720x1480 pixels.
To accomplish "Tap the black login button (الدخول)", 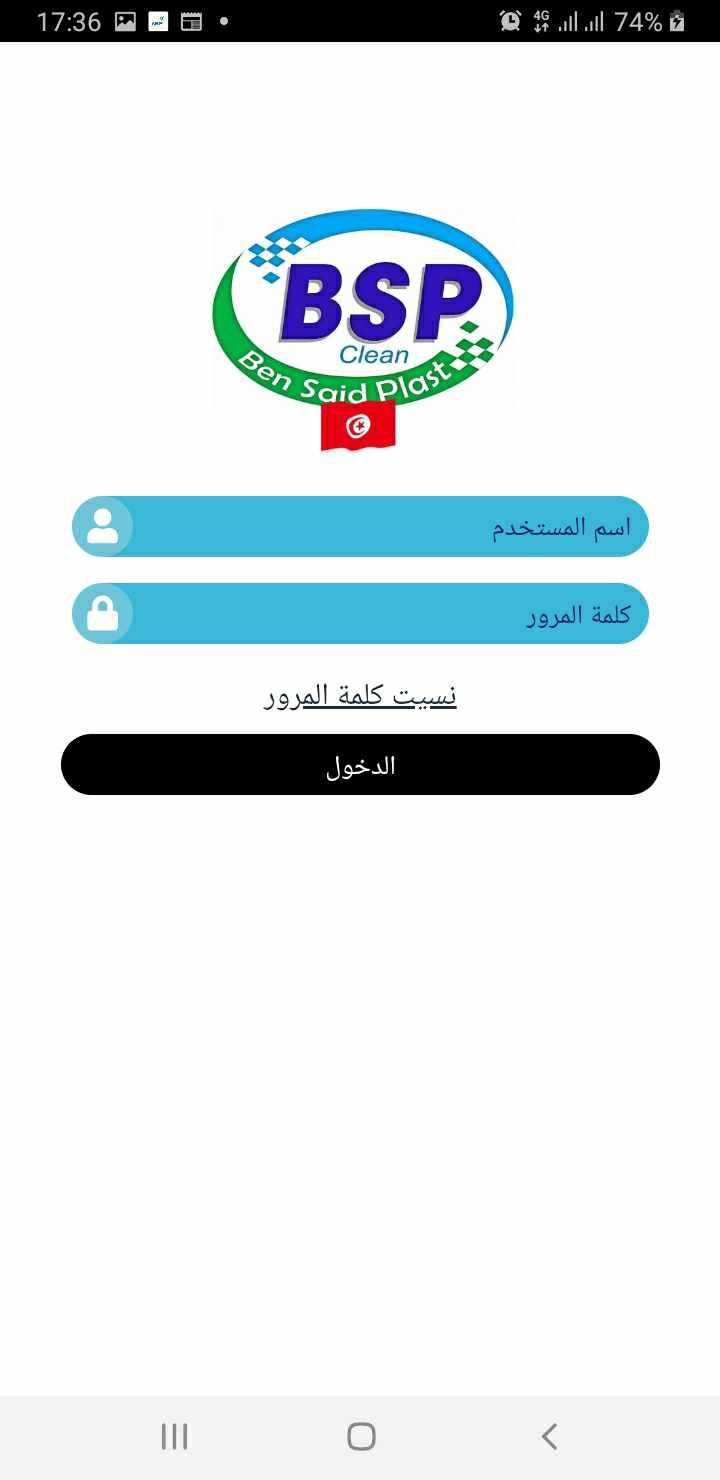I will coord(360,765).
